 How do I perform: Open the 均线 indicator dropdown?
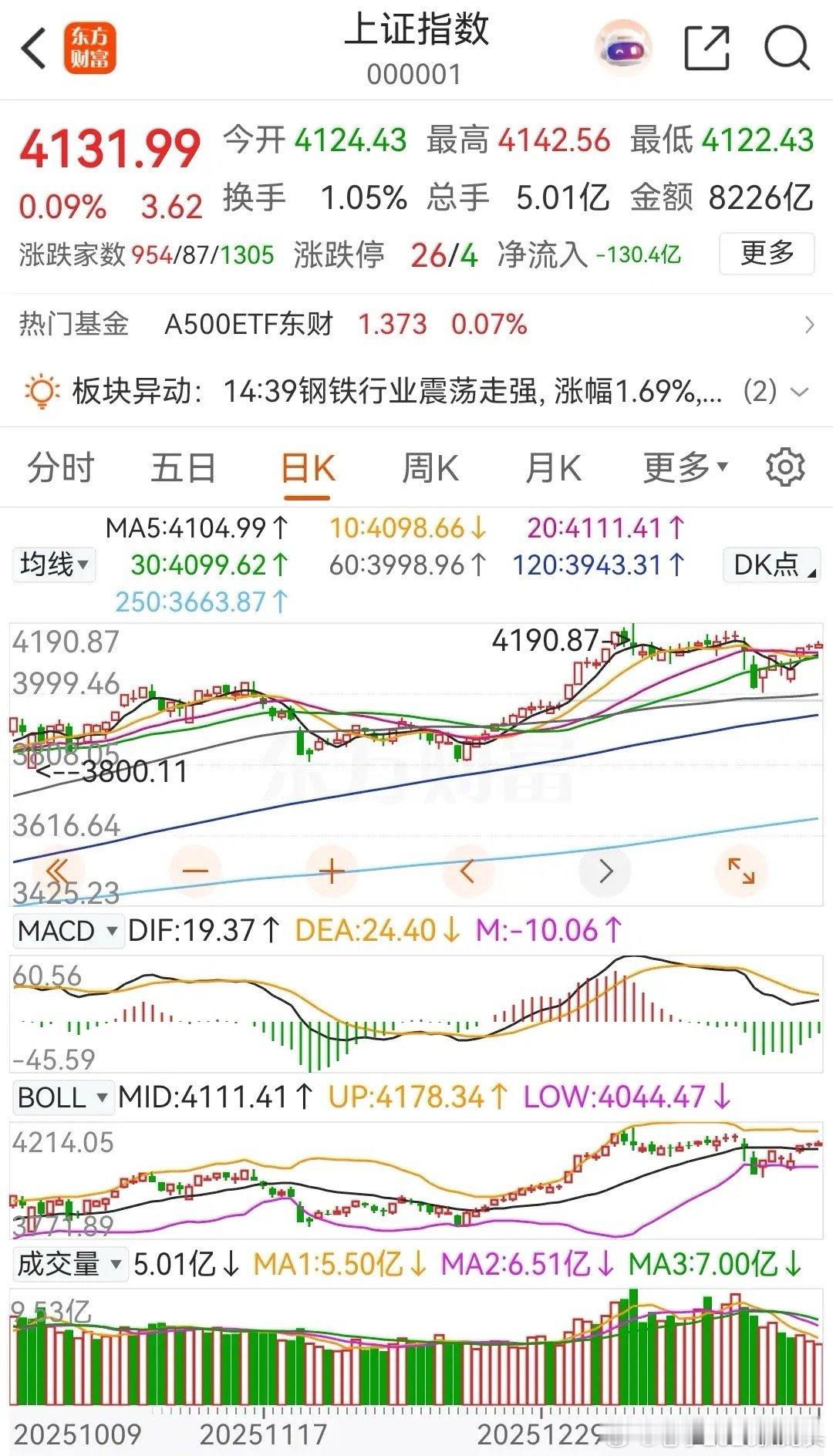(53, 565)
